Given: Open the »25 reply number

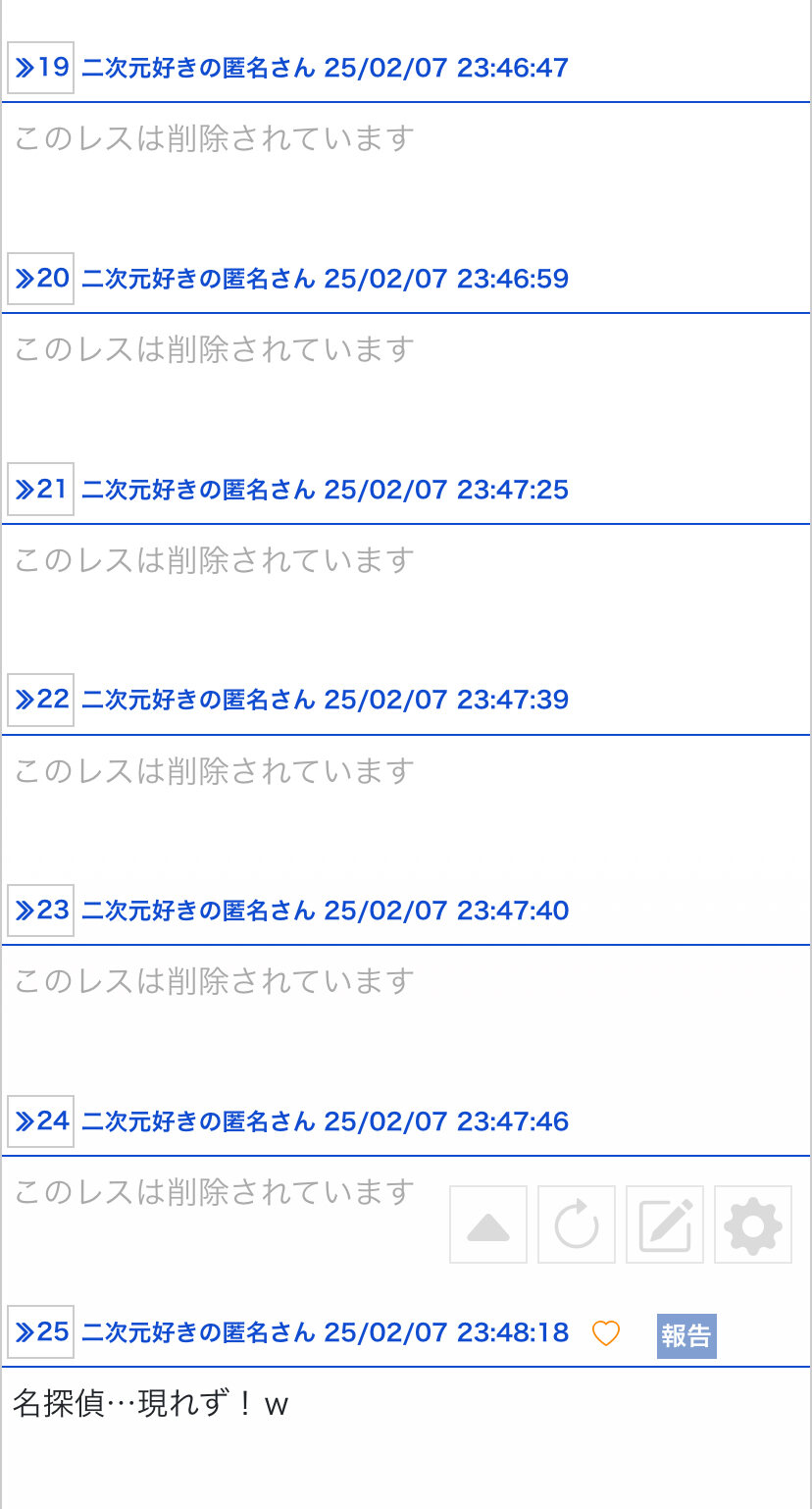Looking at the screenshot, I should [41, 1332].
